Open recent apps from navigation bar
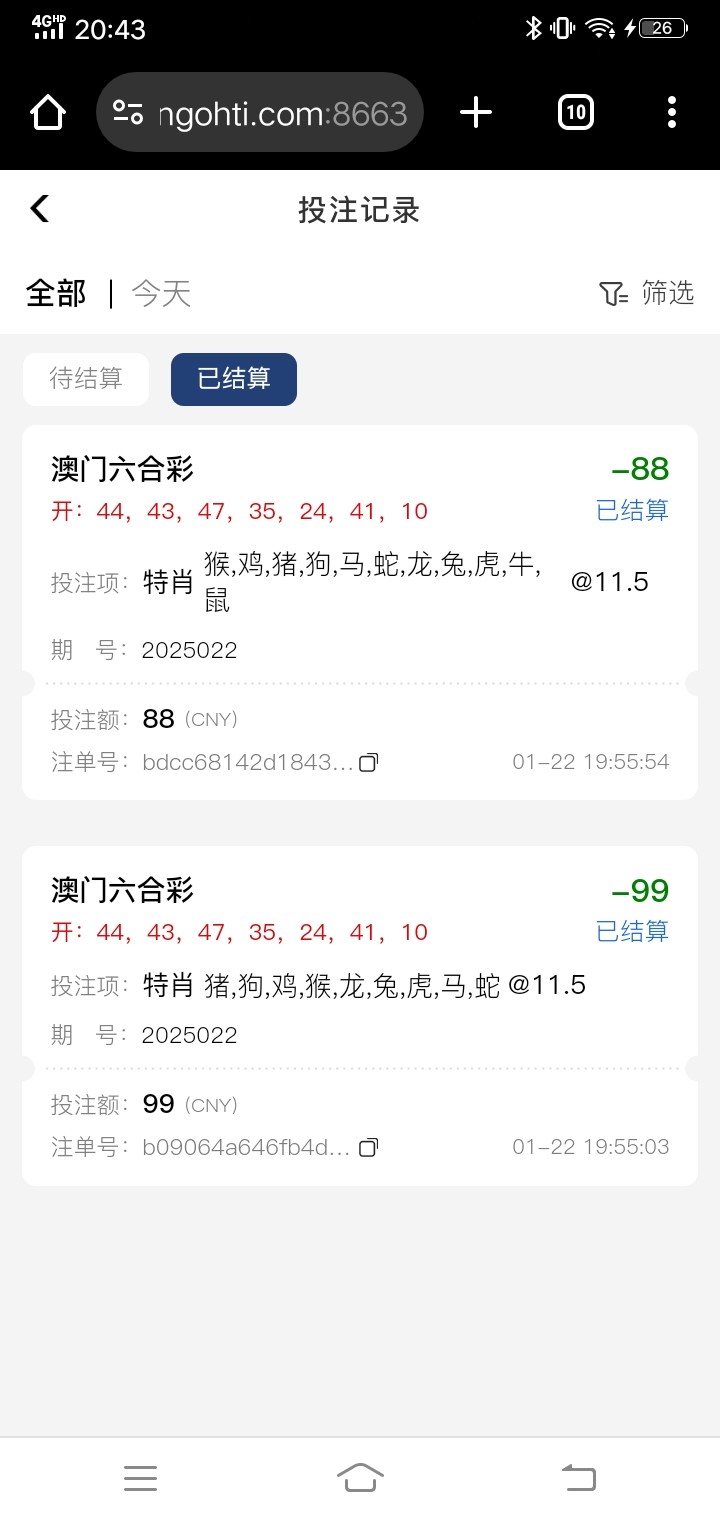This screenshot has width=720, height=1520. click(140, 1478)
